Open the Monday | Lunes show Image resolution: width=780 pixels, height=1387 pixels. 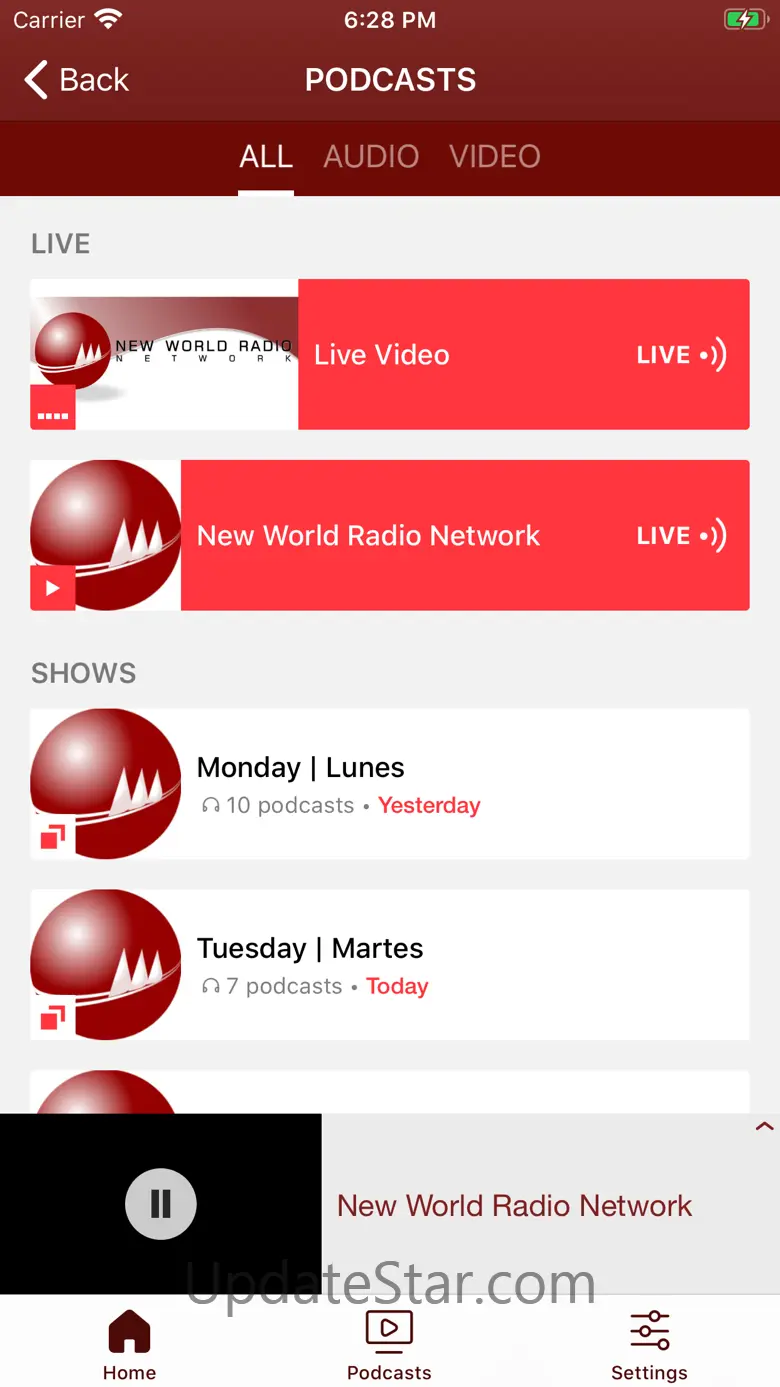click(390, 784)
